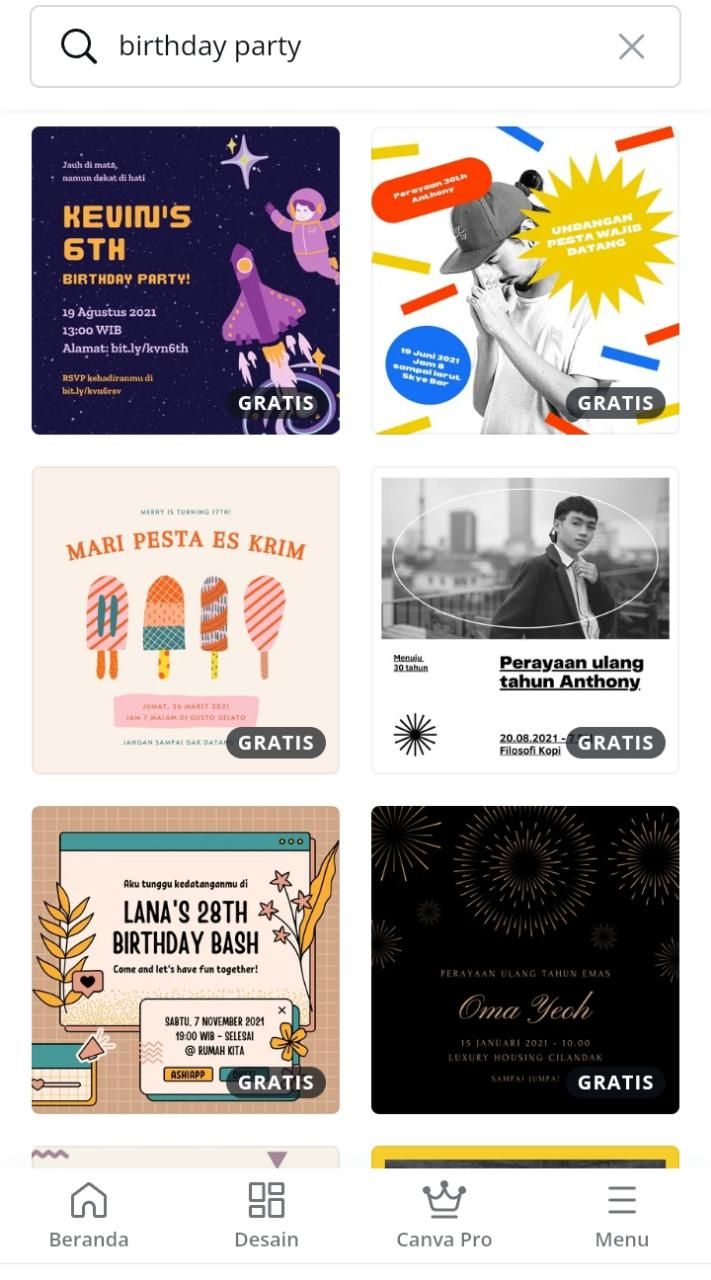Screen dimensions: 711x1280
Task: Open the Undangan Pesta Wajib Datang template
Action: pyautogui.click(x=525, y=280)
